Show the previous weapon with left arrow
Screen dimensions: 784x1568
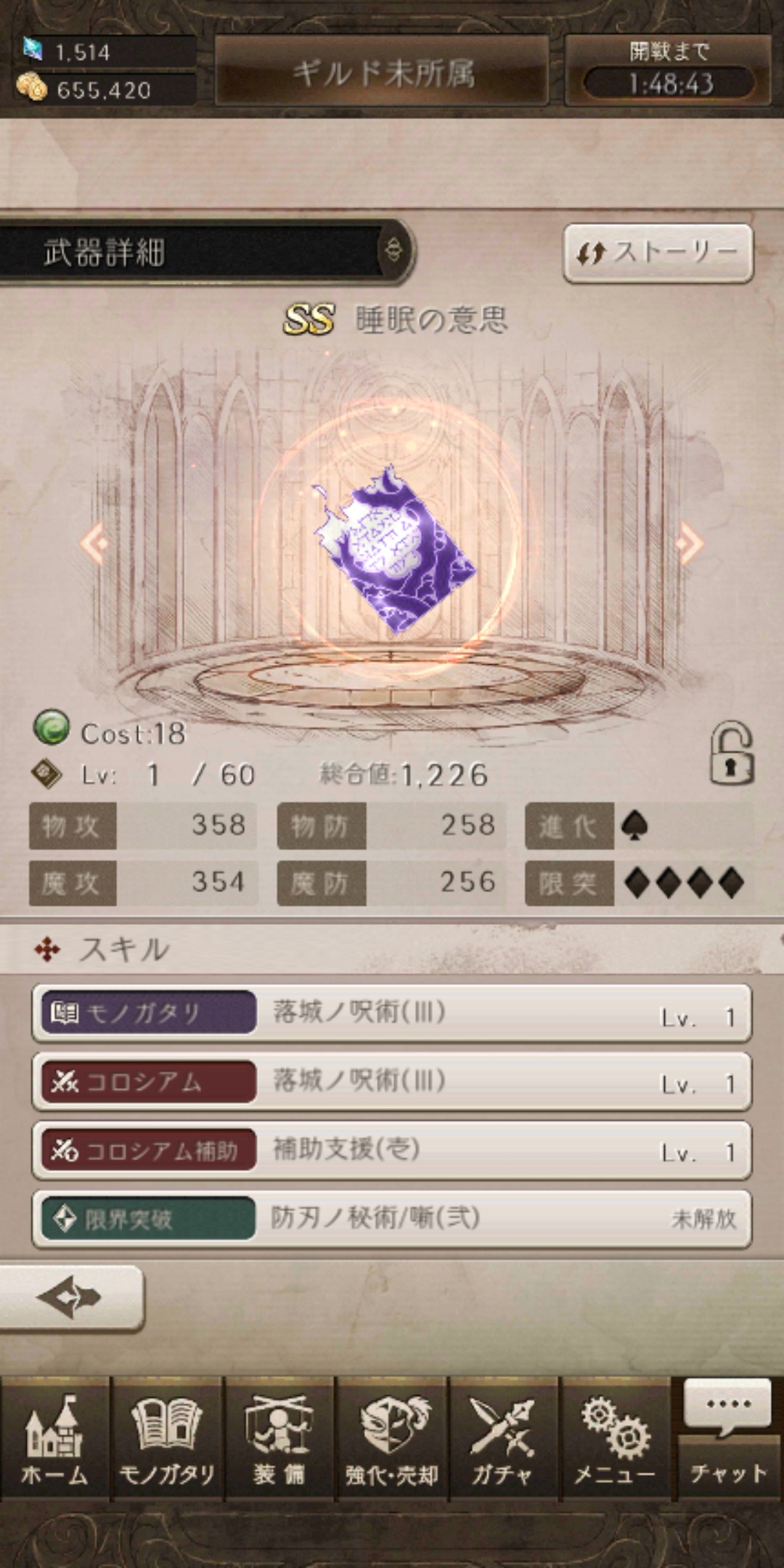click(x=94, y=542)
